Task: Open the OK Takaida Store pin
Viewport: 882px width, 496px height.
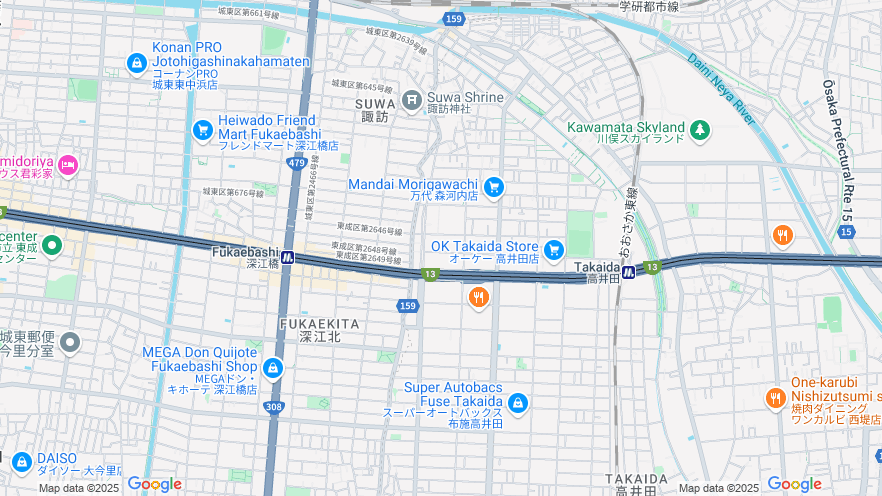Action: pyautogui.click(x=555, y=248)
